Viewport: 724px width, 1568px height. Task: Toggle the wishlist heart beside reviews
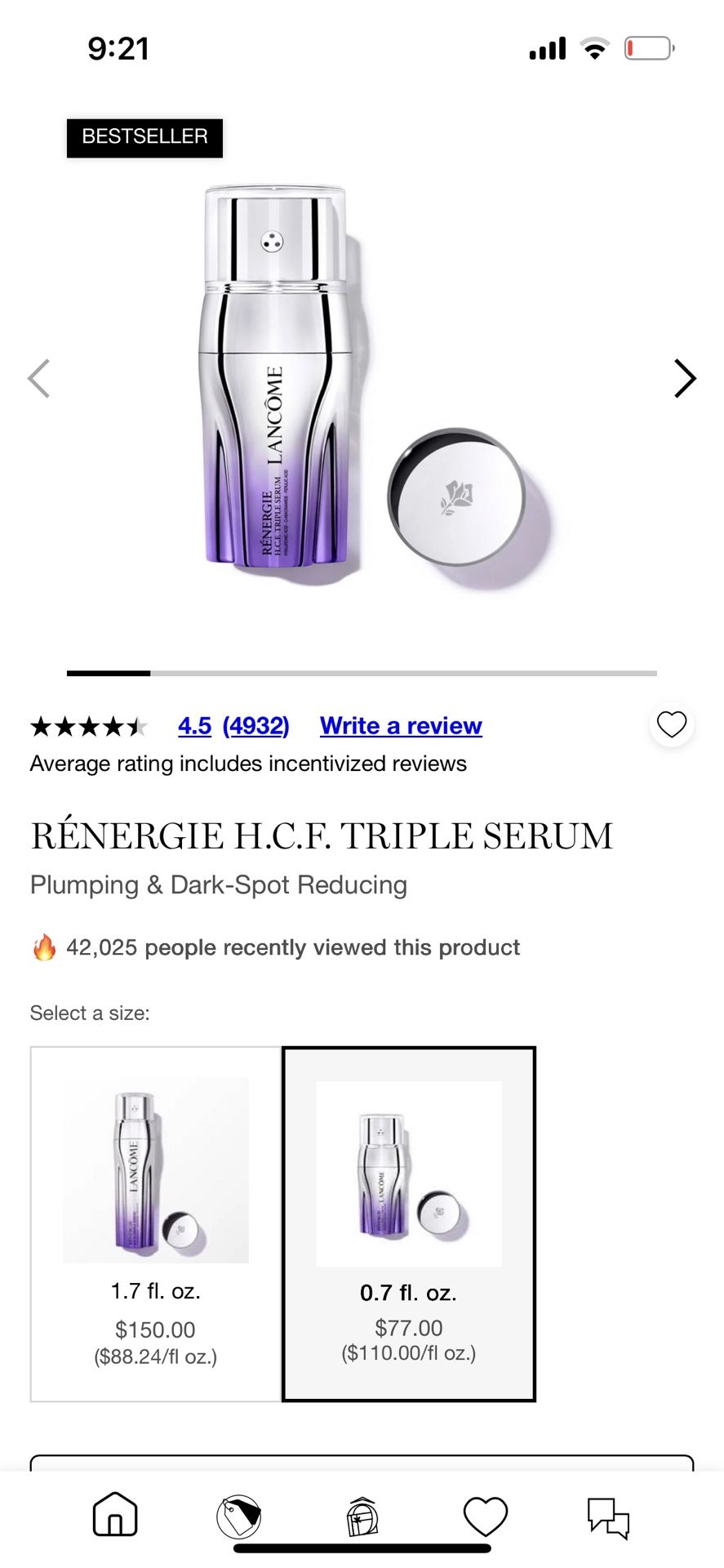671,725
